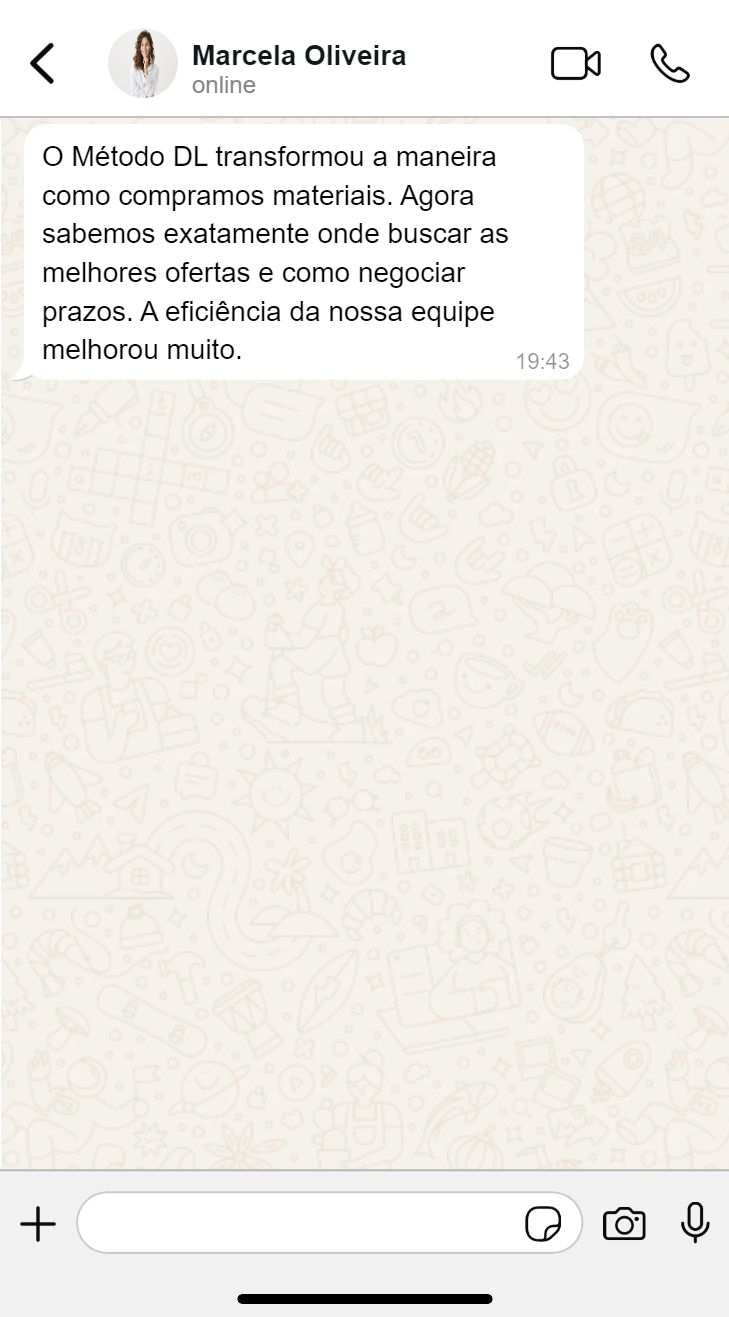Open the attachments plus menu
The image size is (729, 1317).
click(x=38, y=1223)
